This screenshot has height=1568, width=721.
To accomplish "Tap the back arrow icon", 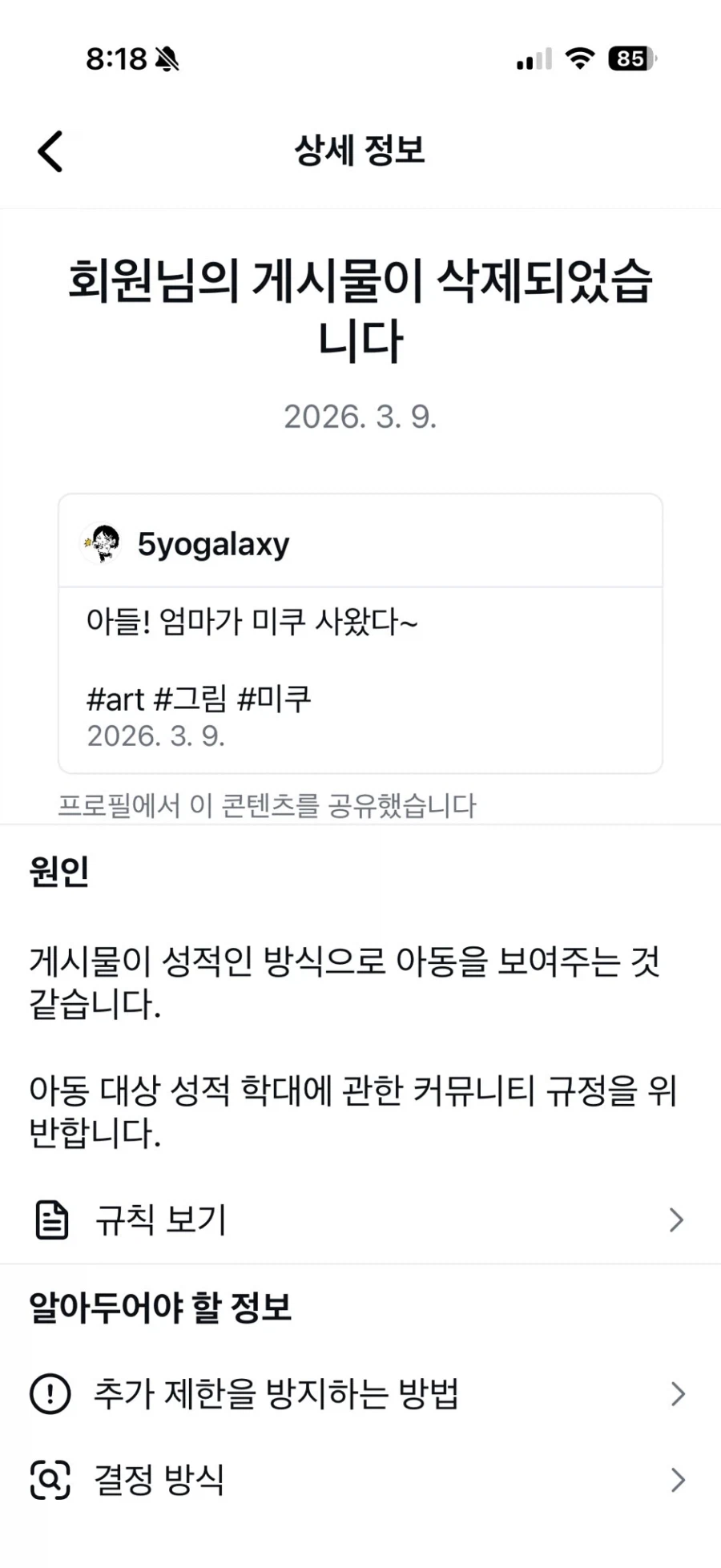I will [50, 151].
